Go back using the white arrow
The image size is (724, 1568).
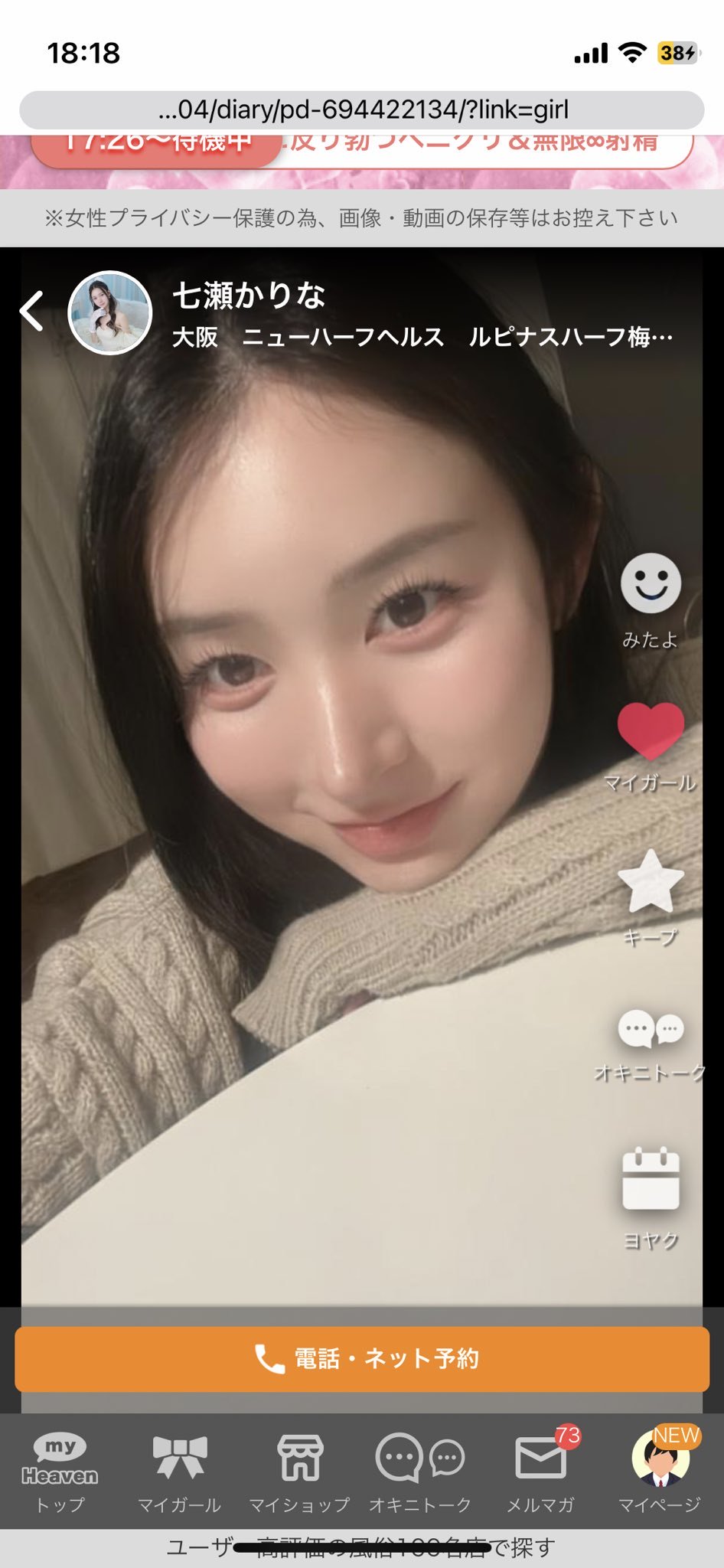32,312
